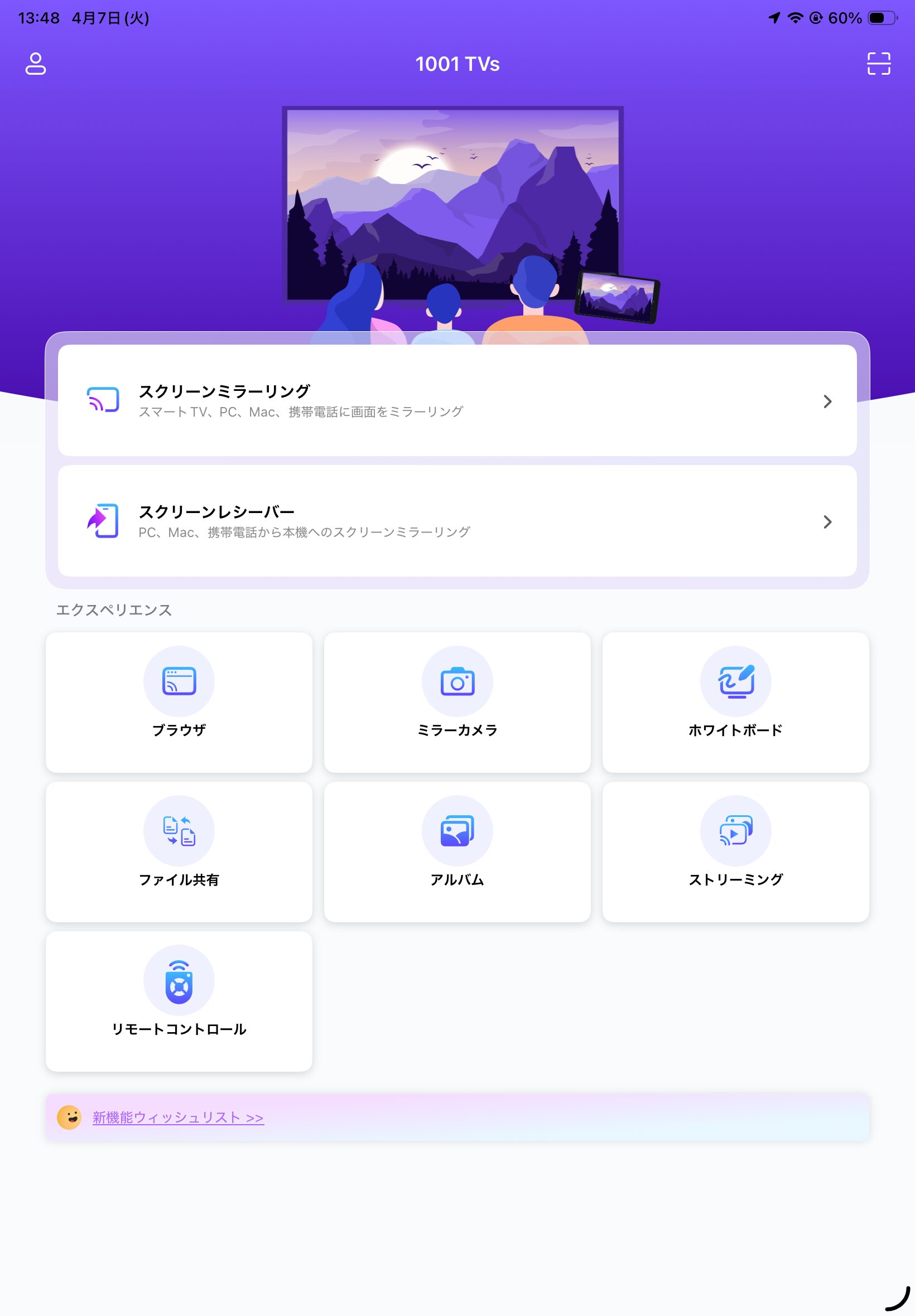Open ミラーカメラ
The image size is (915, 1316).
coord(457,702)
